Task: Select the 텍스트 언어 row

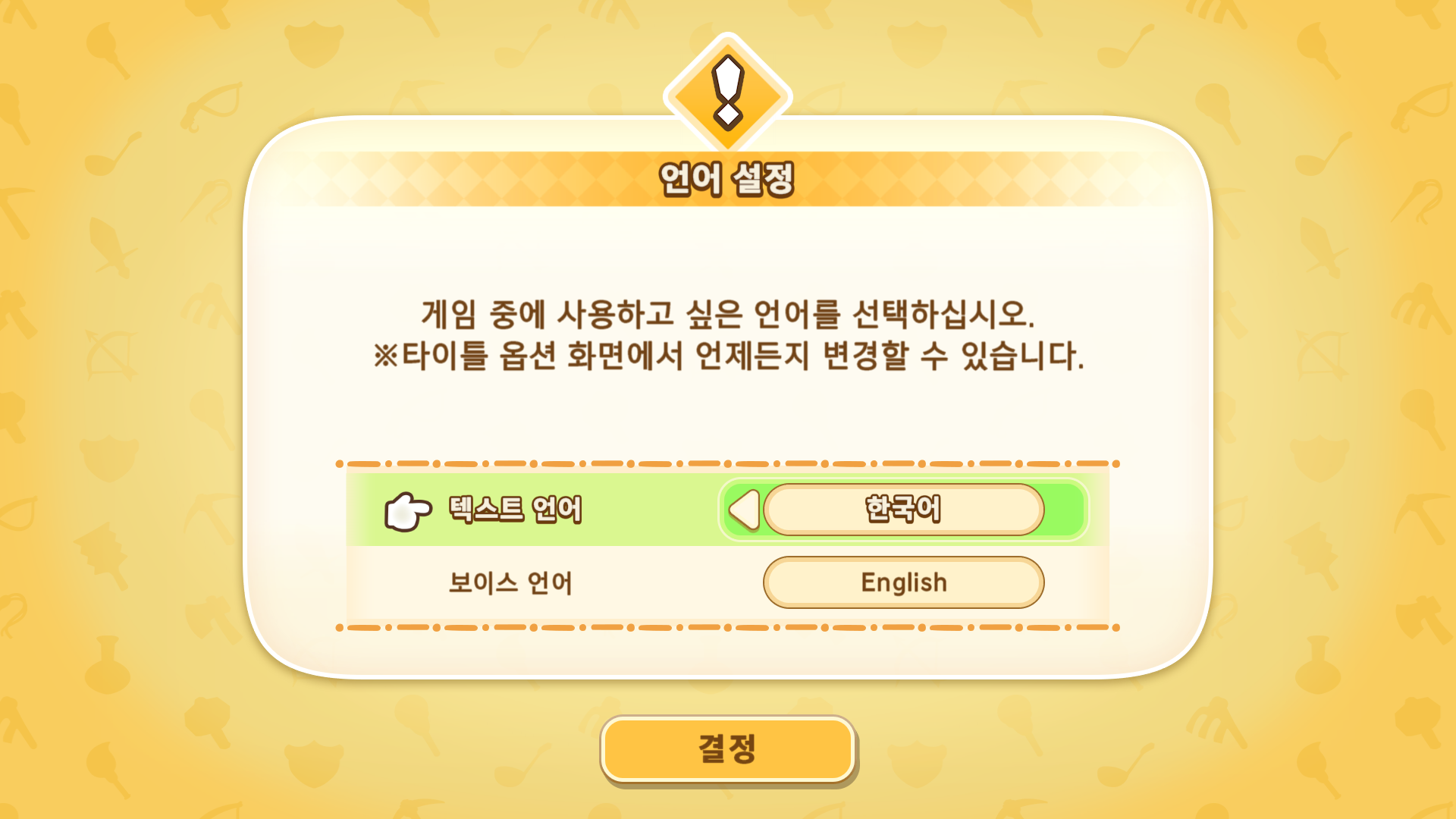Action: [x=515, y=510]
